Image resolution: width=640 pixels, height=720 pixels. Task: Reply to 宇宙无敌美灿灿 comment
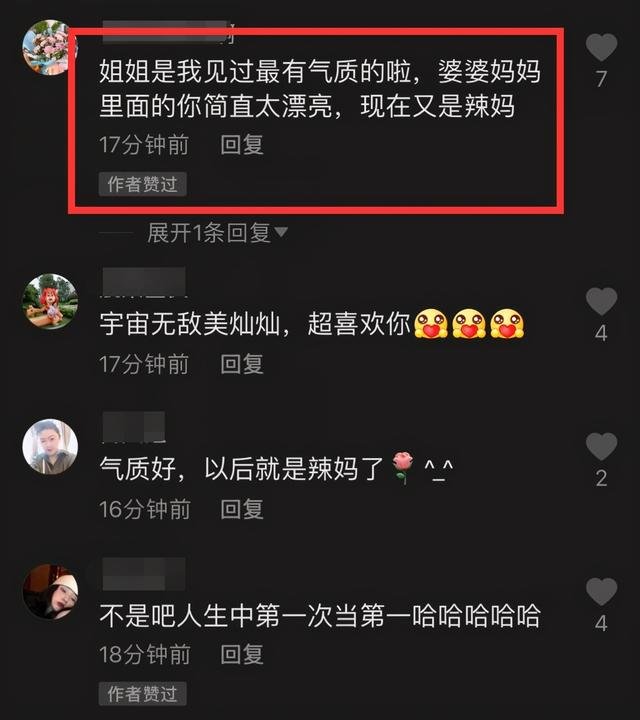[x=242, y=365]
